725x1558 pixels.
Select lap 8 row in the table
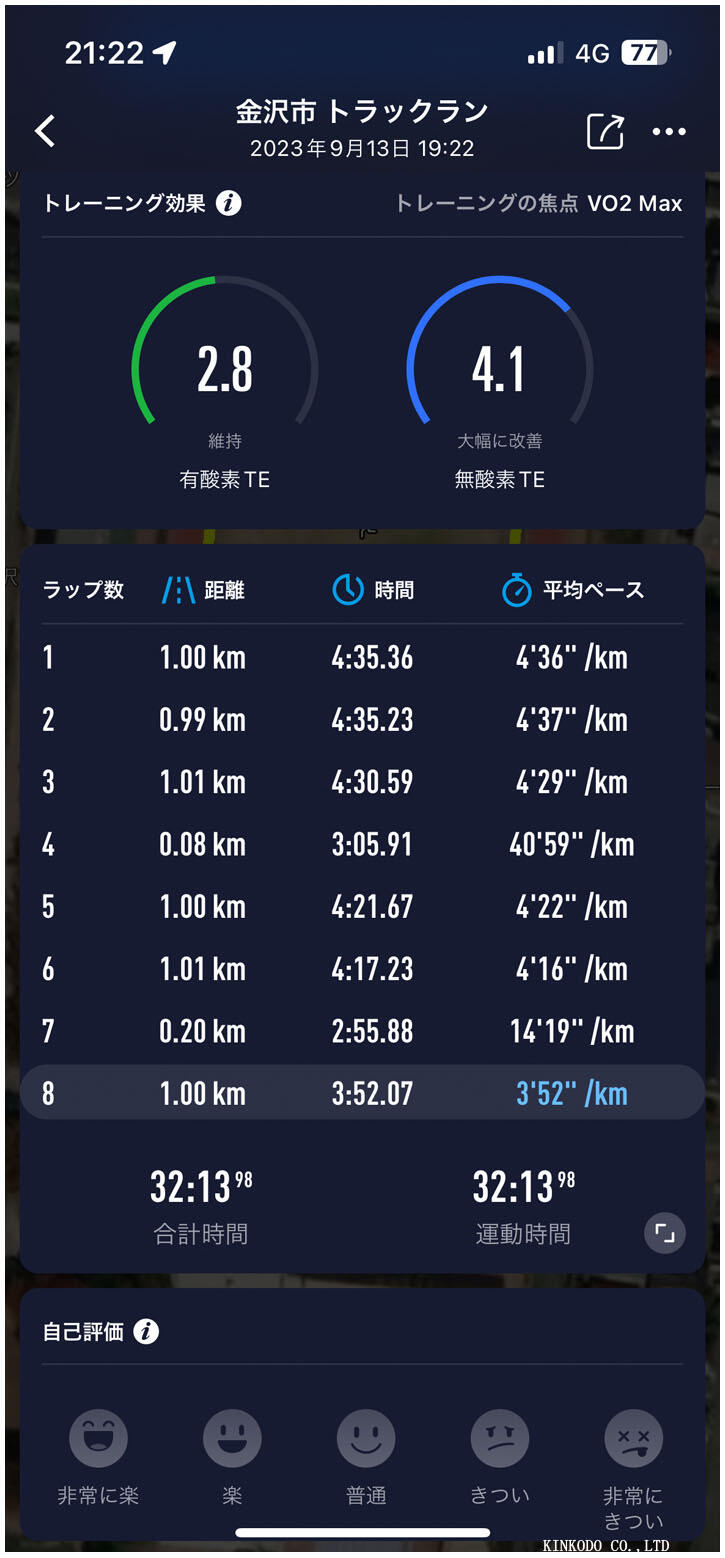pos(362,1093)
